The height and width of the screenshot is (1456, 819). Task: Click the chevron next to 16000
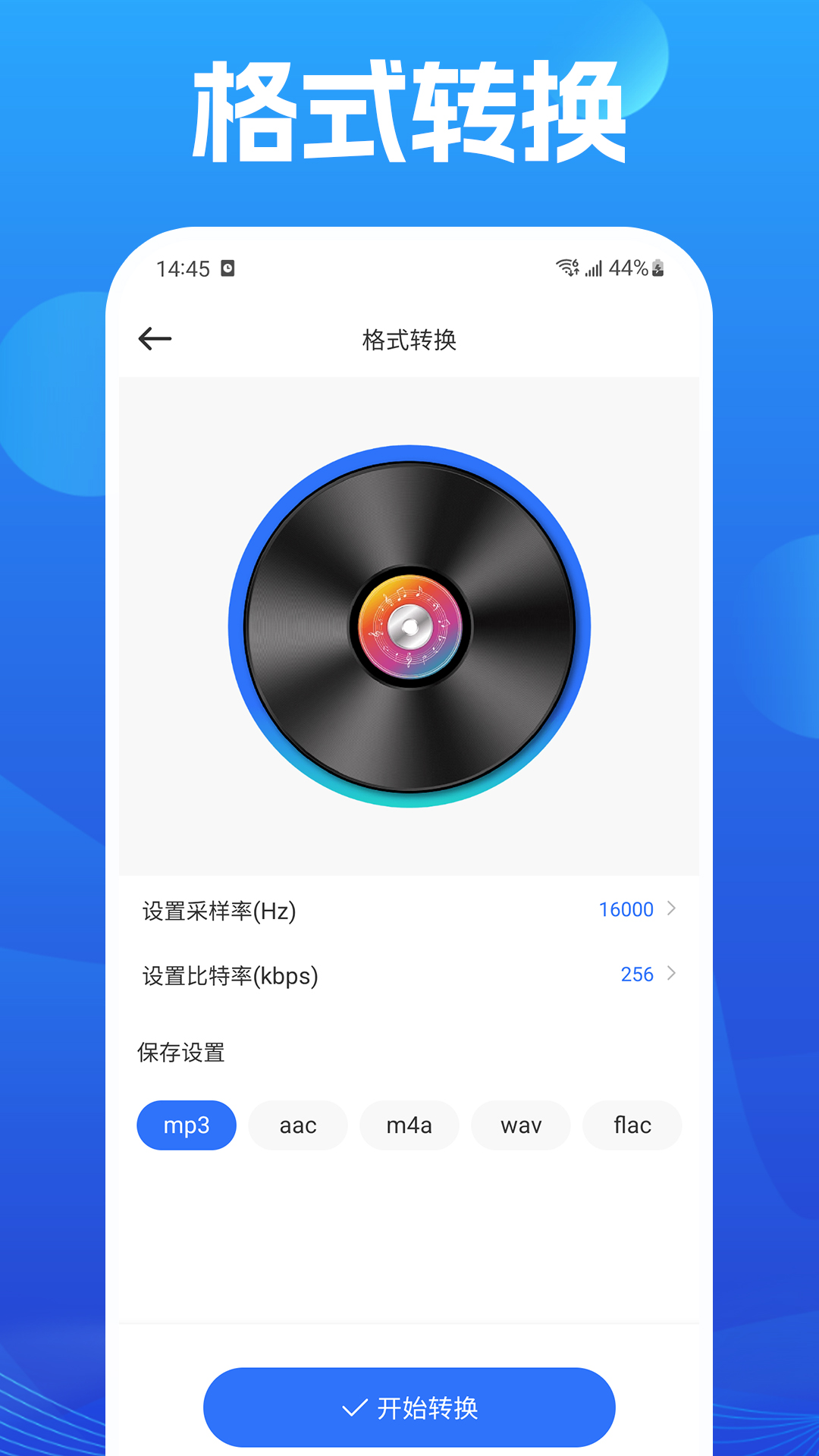coord(672,909)
